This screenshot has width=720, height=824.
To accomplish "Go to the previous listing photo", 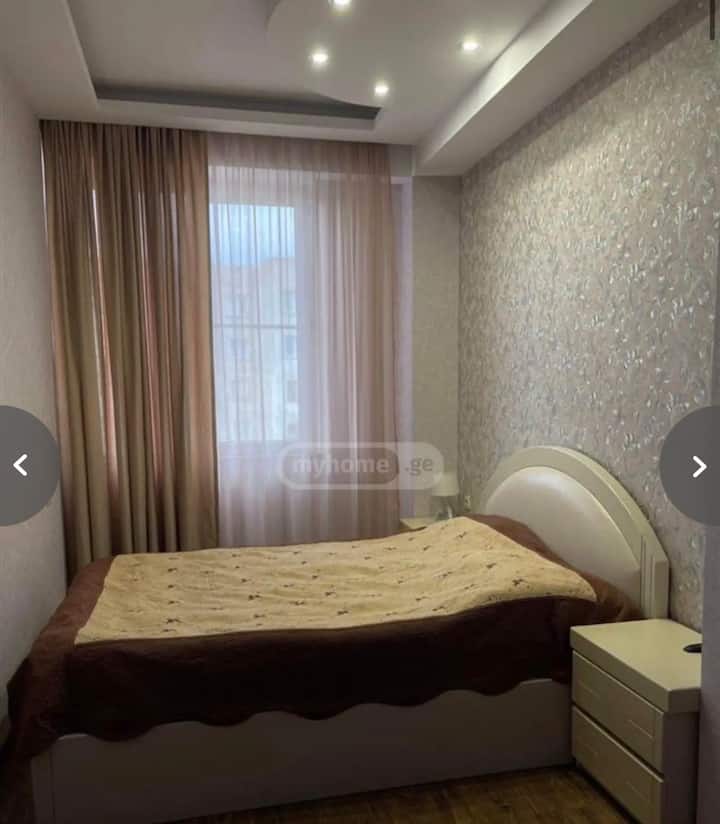I will tap(21, 465).
